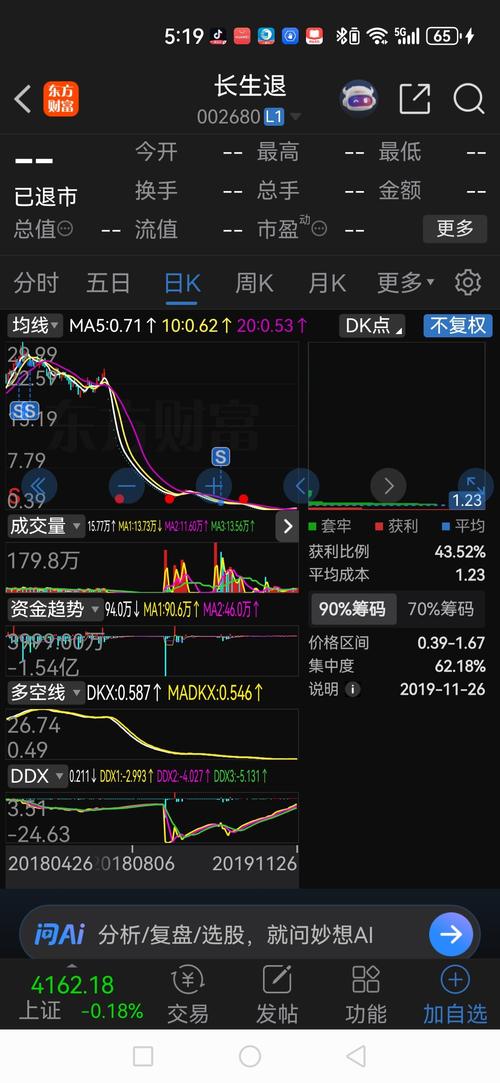Screen dimensions: 500x1083
Task: Open the 功能 menu at bottom
Action: click(x=366, y=995)
